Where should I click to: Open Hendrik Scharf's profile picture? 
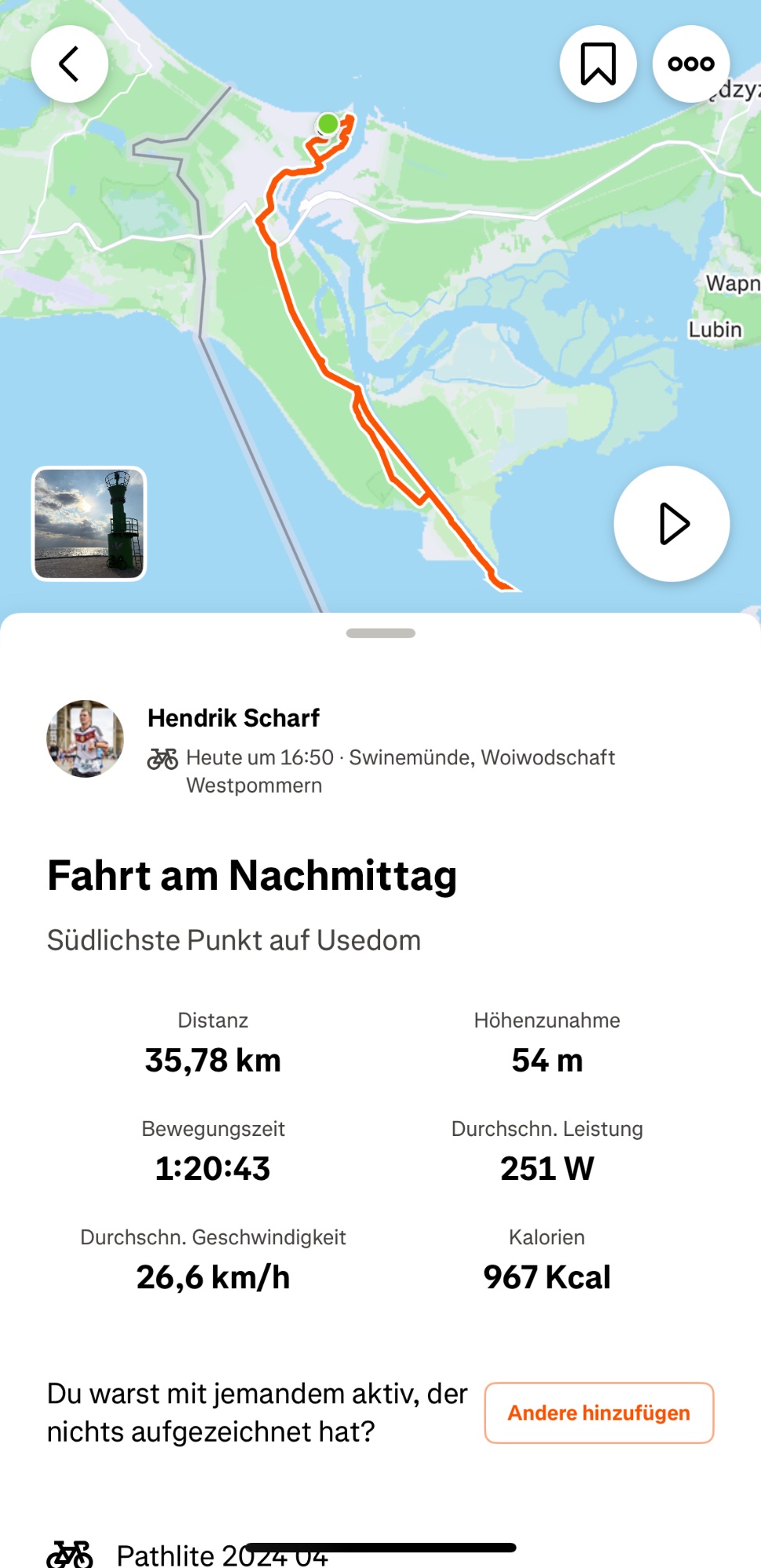85,739
